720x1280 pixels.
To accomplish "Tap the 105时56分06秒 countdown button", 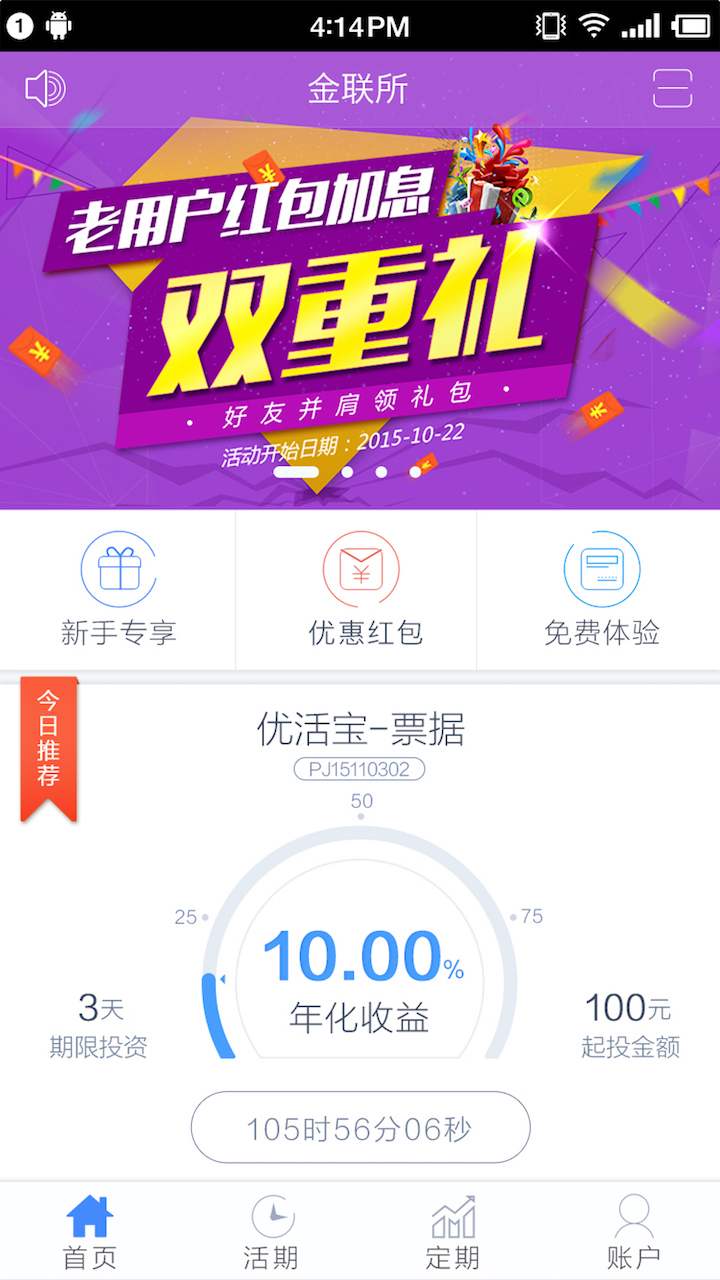I will 360,1127.
